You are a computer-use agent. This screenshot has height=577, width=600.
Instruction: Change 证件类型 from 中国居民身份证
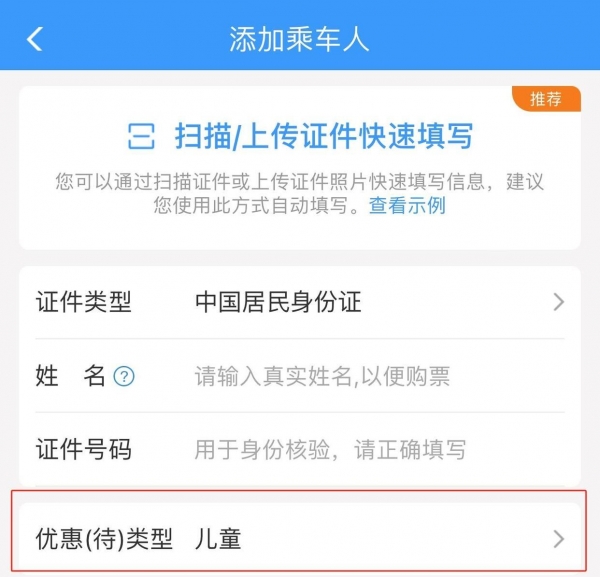(375, 302)
